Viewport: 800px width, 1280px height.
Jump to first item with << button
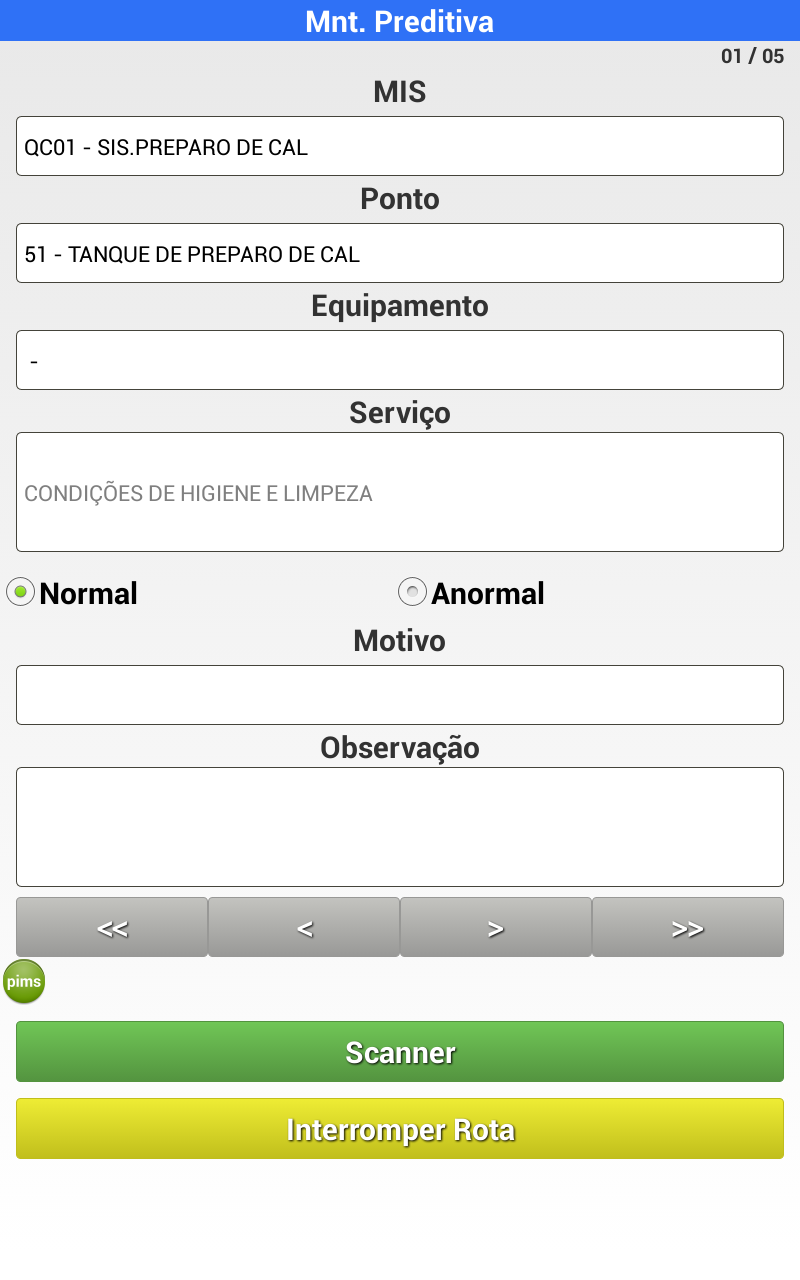(112, 928)
